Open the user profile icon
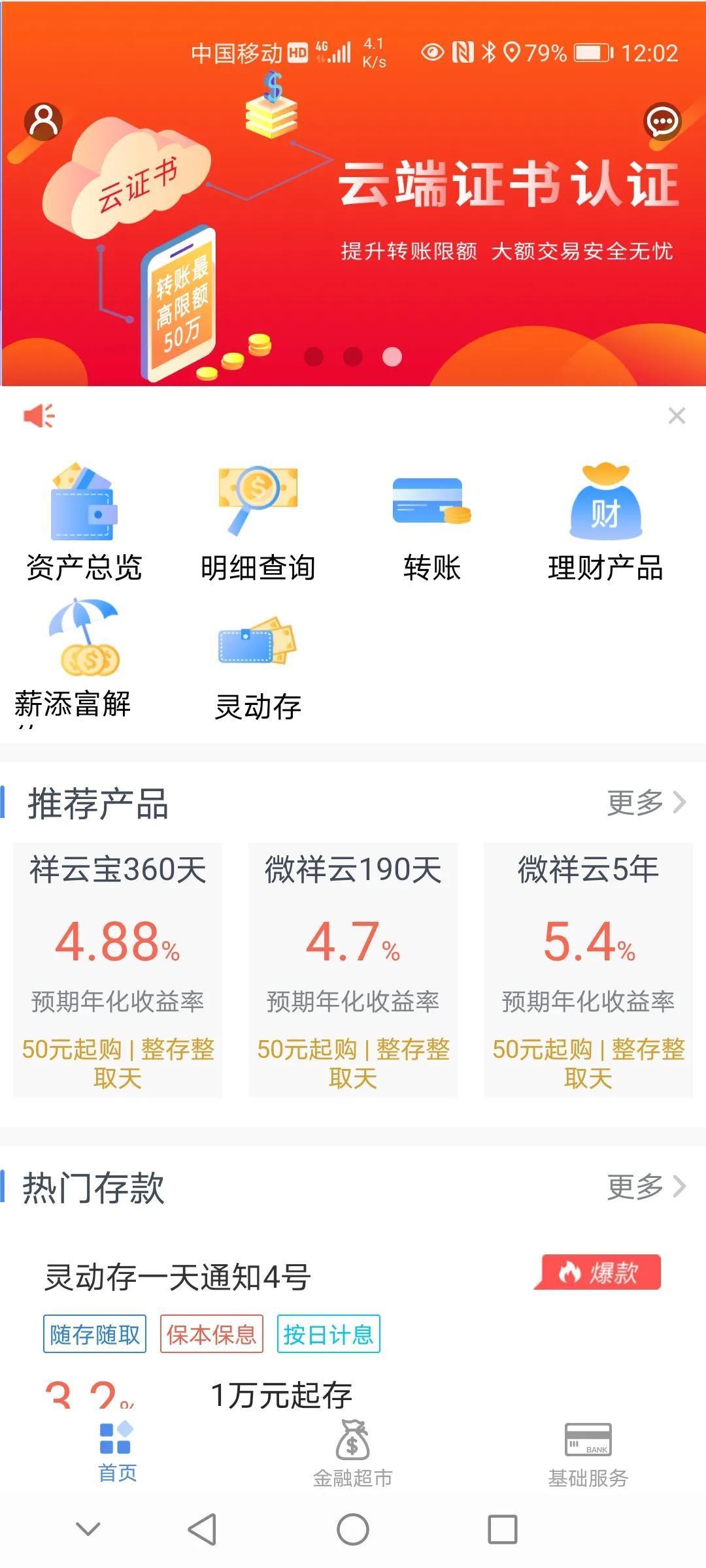Screen dimensions: 706x1568 point(43,122)
